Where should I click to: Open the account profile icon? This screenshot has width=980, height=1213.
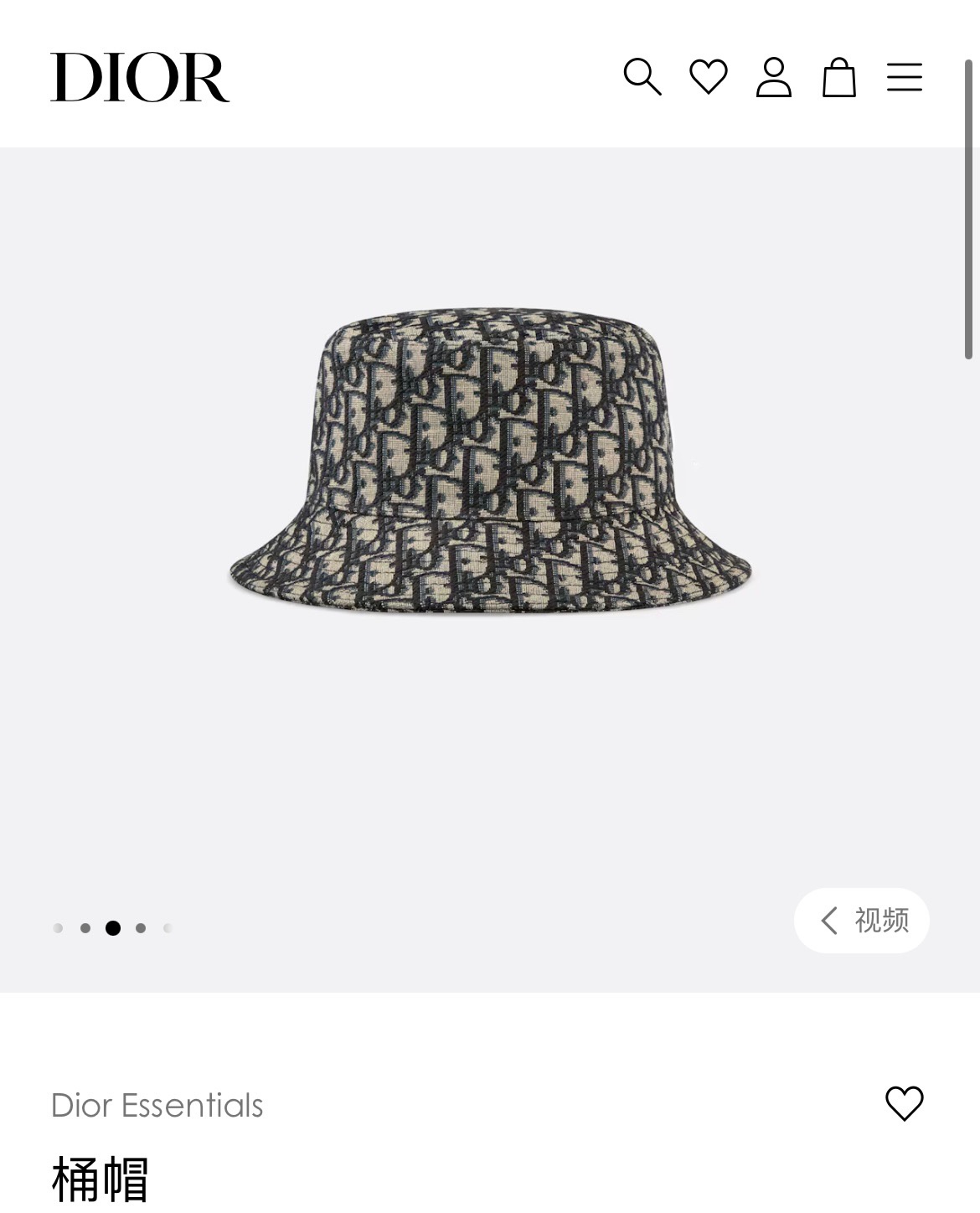(x=773, y=77)
